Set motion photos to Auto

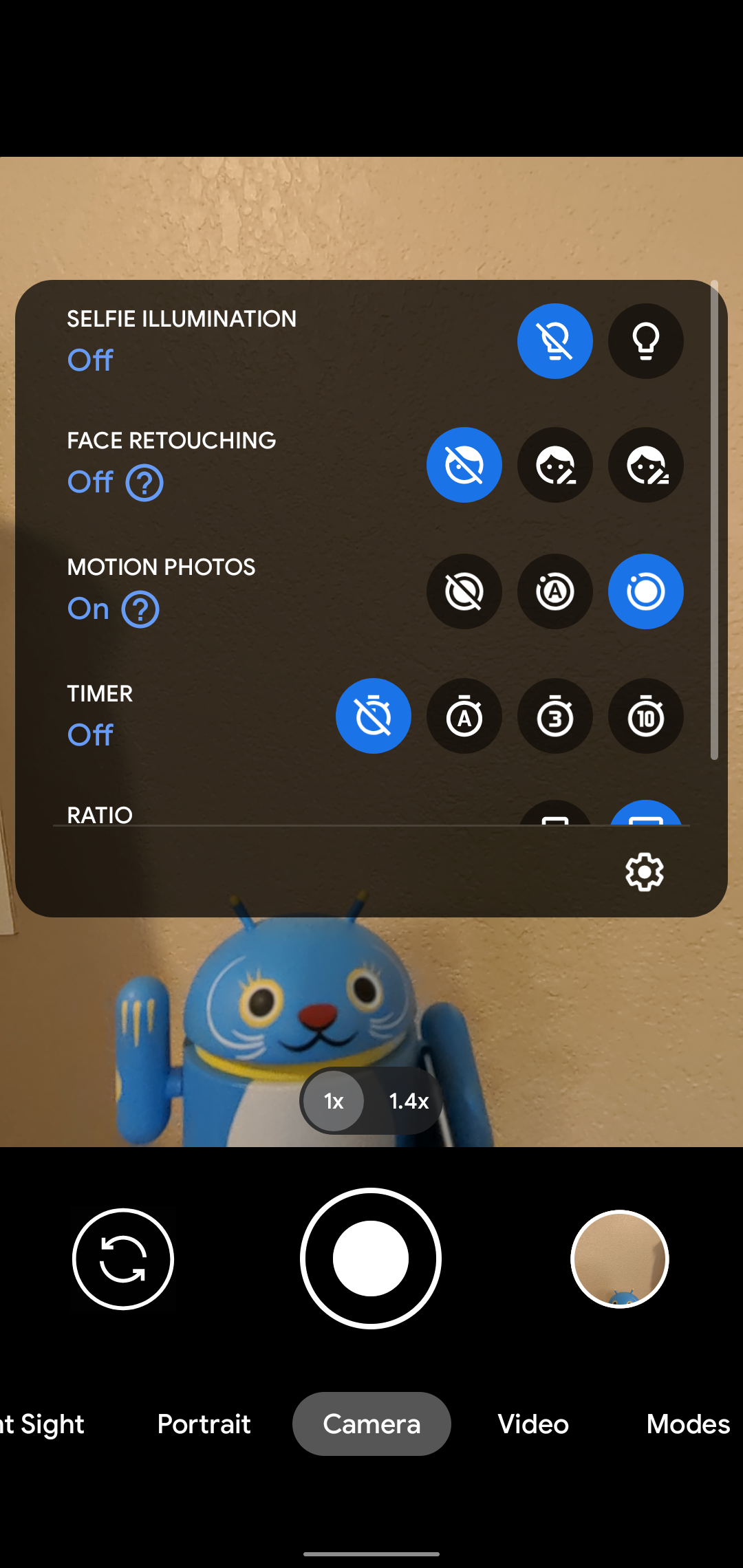click(x=554, y=591)
